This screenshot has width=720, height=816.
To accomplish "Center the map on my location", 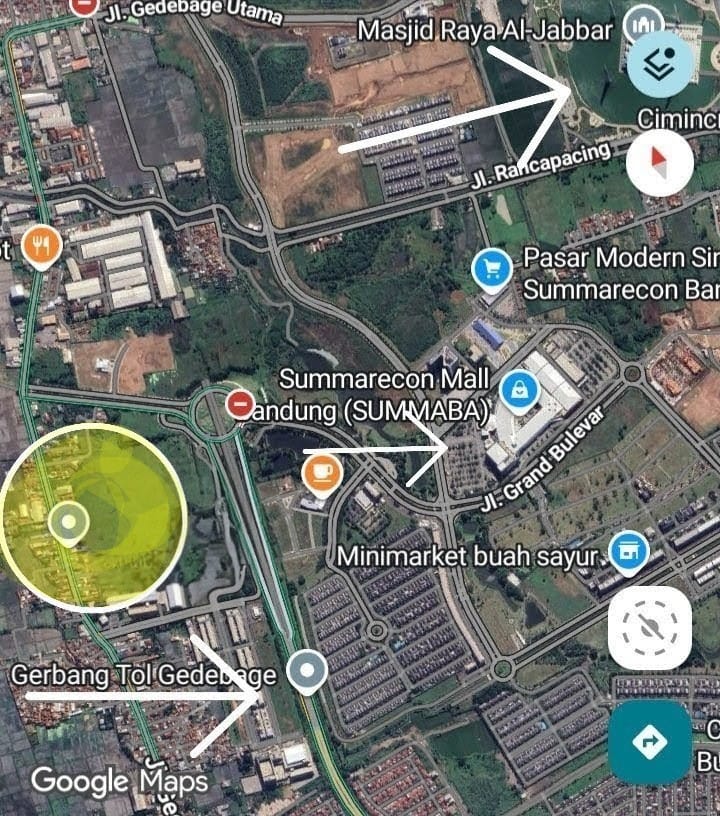I will click(650, 627).
